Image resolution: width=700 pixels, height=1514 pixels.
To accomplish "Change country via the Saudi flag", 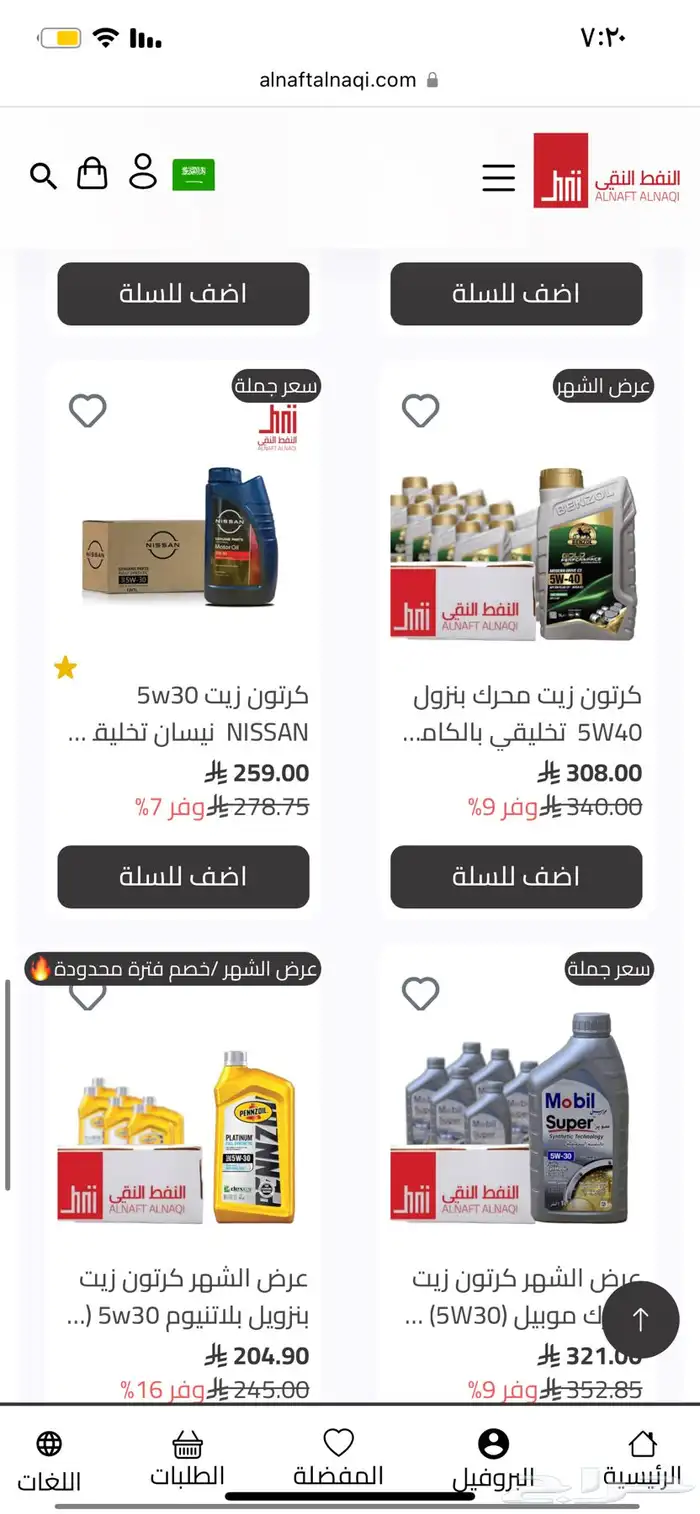I will tap(193, 175).
